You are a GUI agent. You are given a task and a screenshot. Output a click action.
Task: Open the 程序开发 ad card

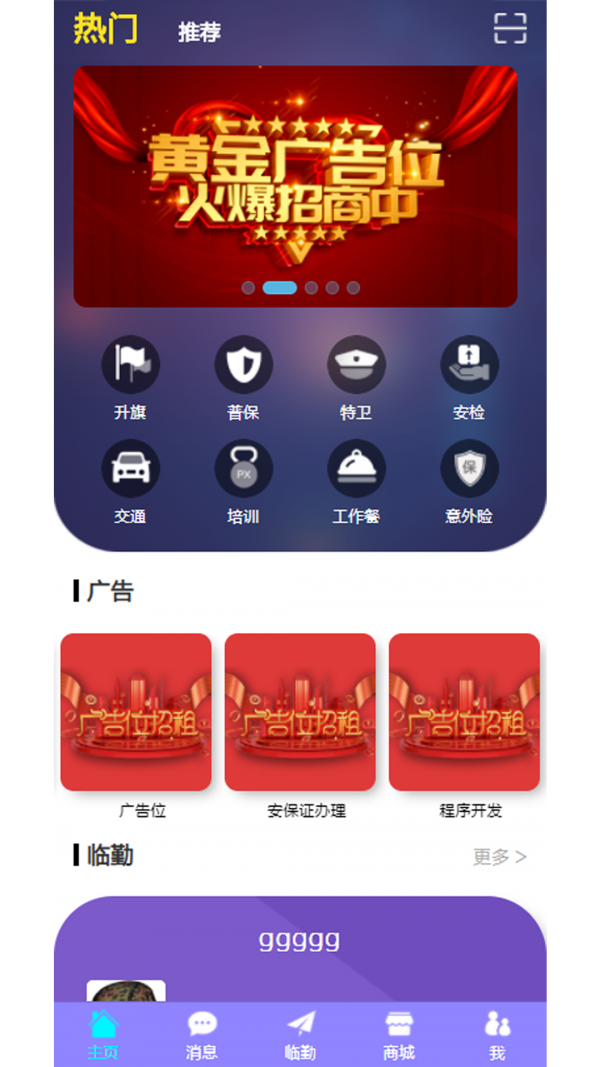click(x=464, y=712)
